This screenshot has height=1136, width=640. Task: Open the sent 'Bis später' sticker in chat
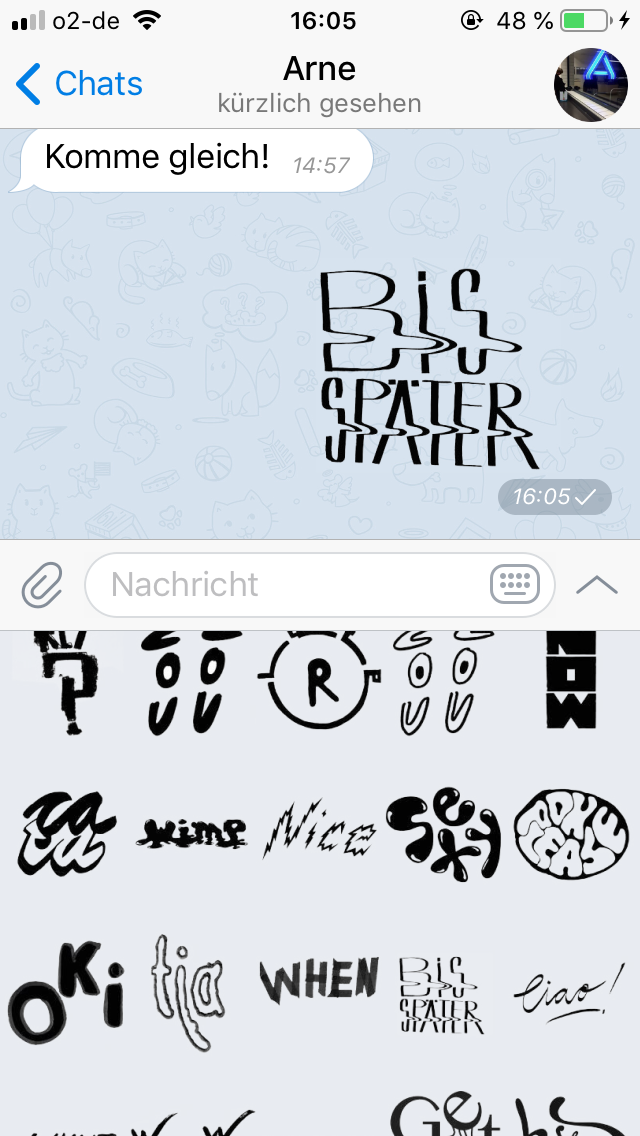(425, 370)
